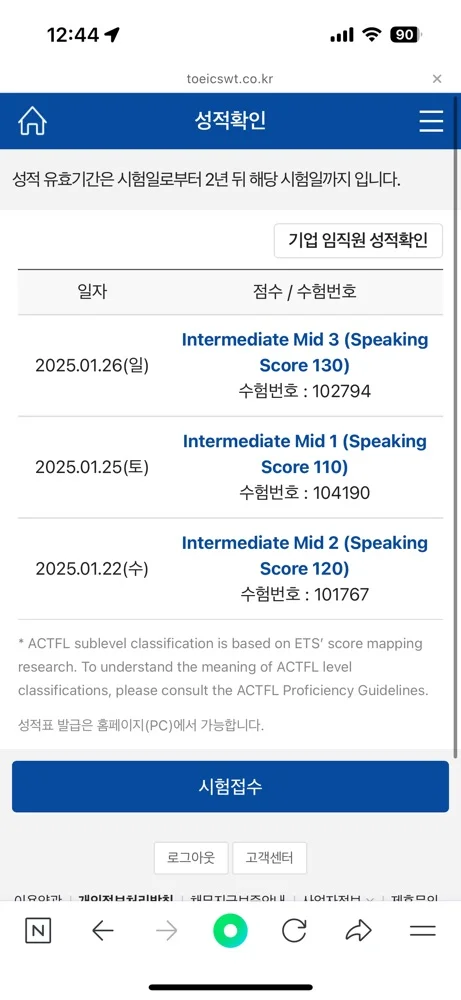The width and height of the screenshot is (461, 1000).
Task: Open the Naver N button in toolbar
Action: [38, 932]
